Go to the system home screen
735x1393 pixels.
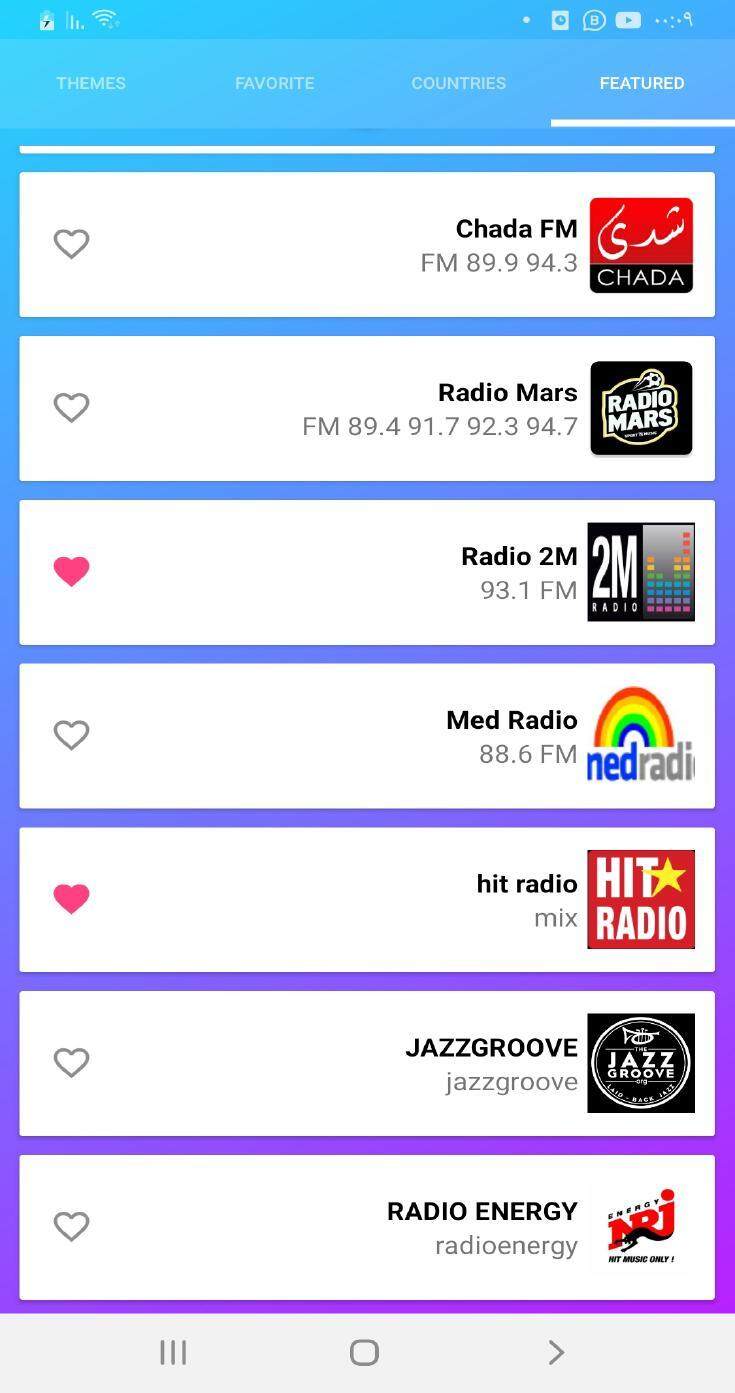click(364, 1353)
